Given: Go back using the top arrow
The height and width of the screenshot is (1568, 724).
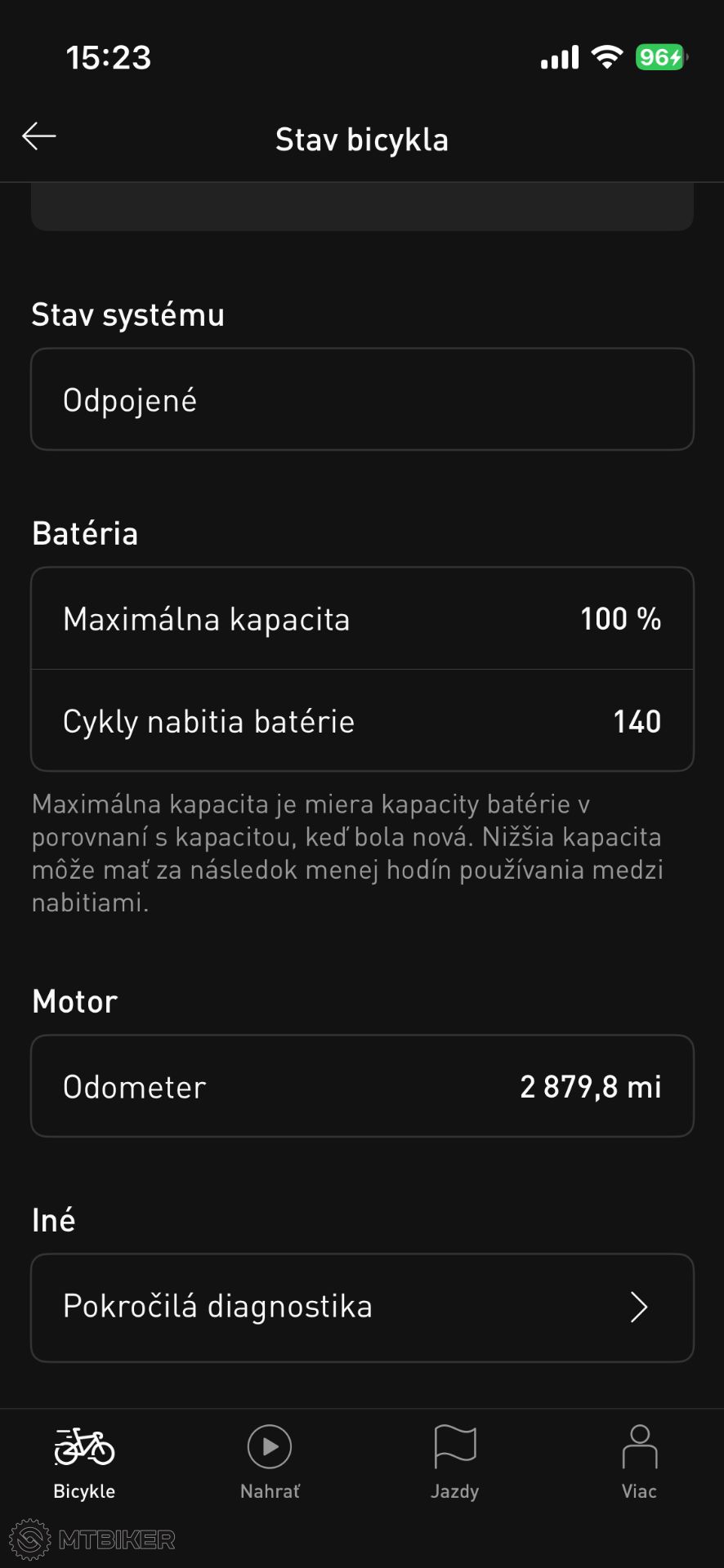Looking at the screenshot, I should 39,136.
